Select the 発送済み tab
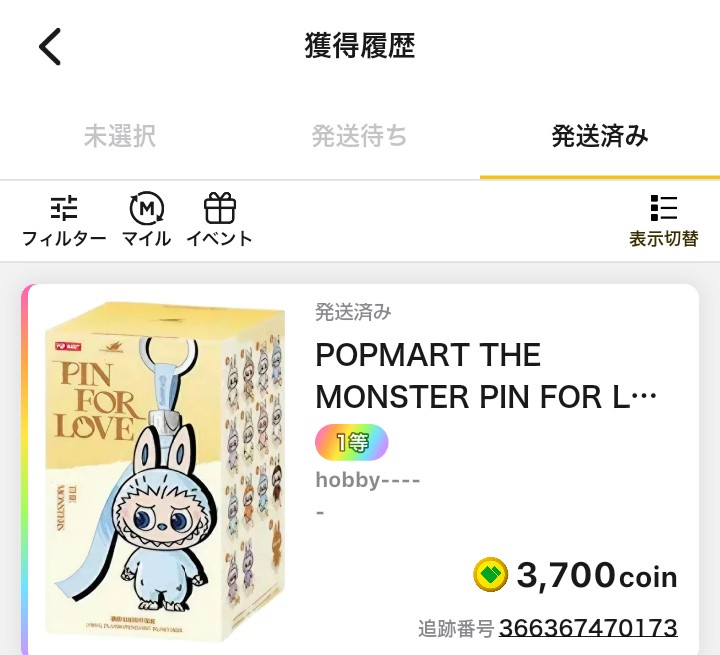 599,136
